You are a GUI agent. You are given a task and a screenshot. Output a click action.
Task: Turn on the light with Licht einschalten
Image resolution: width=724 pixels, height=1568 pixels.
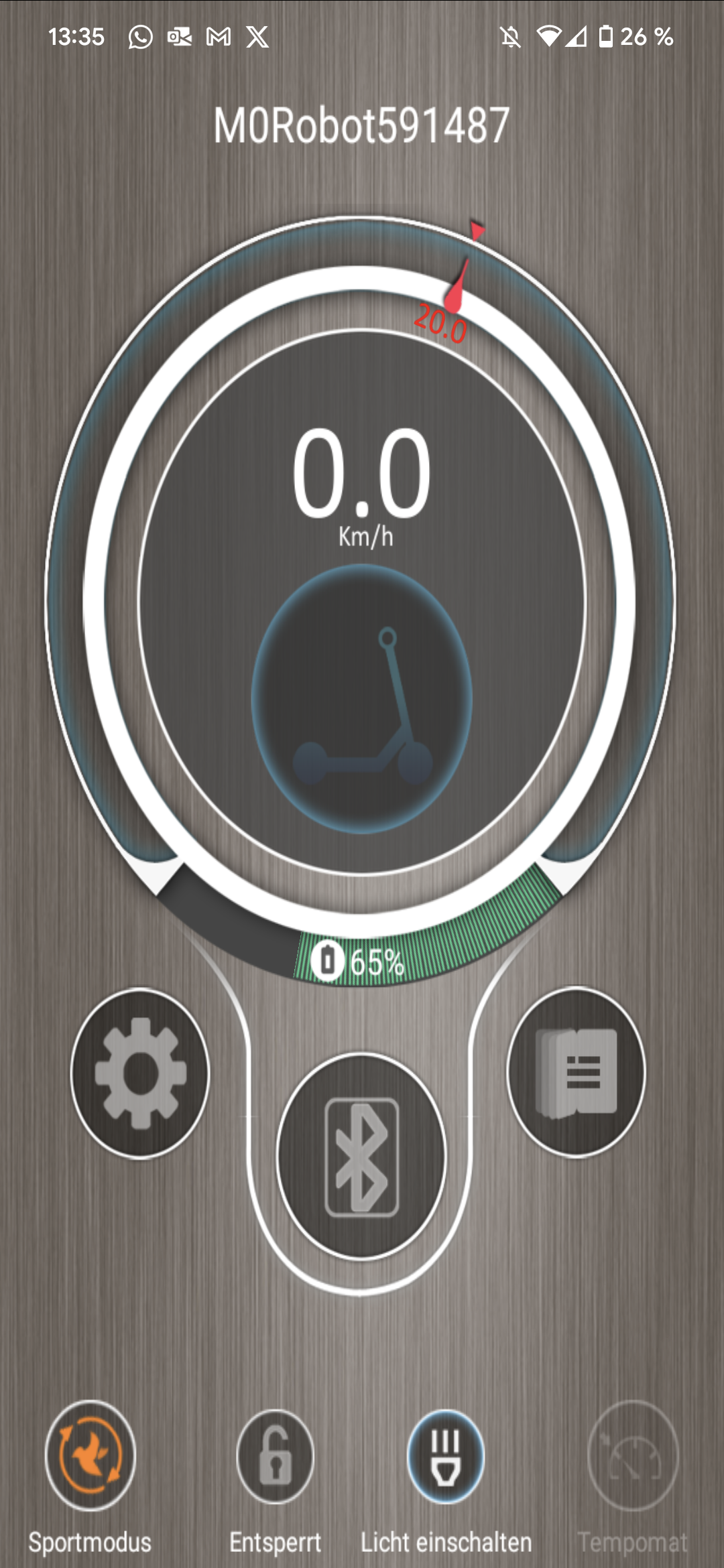(446, 1456)
